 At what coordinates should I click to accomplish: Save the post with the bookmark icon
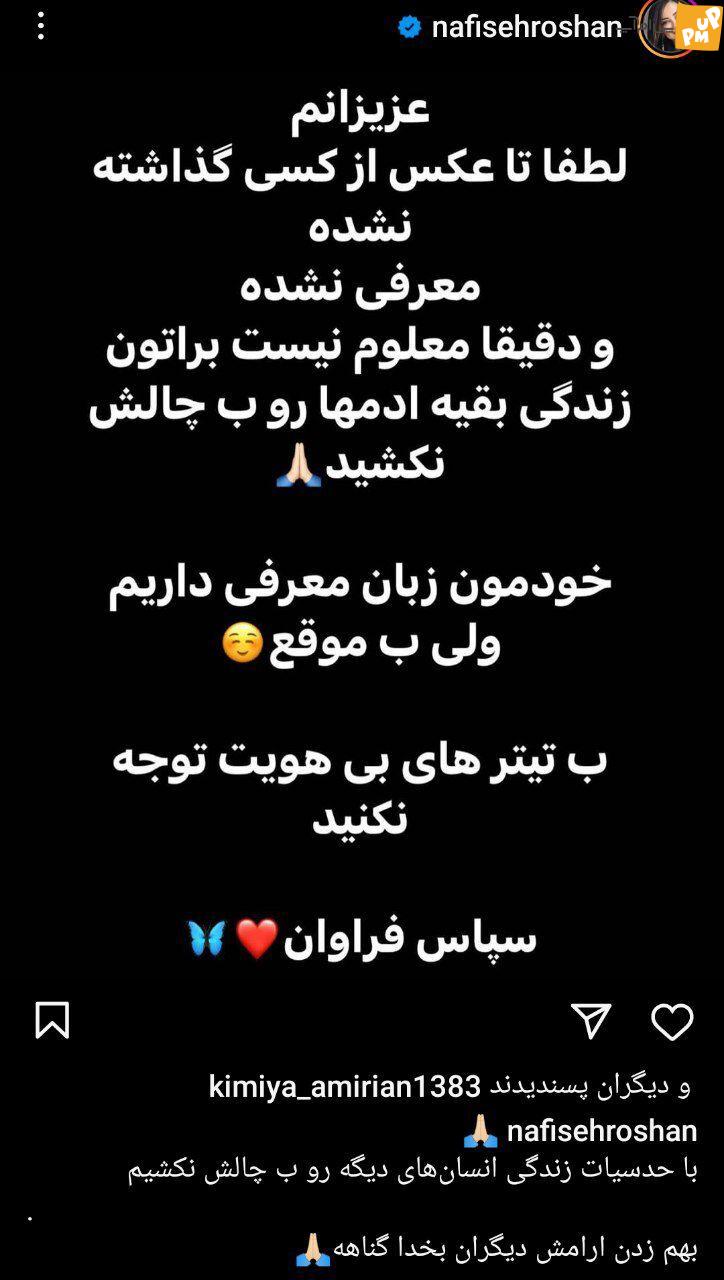pos(52,1021)
